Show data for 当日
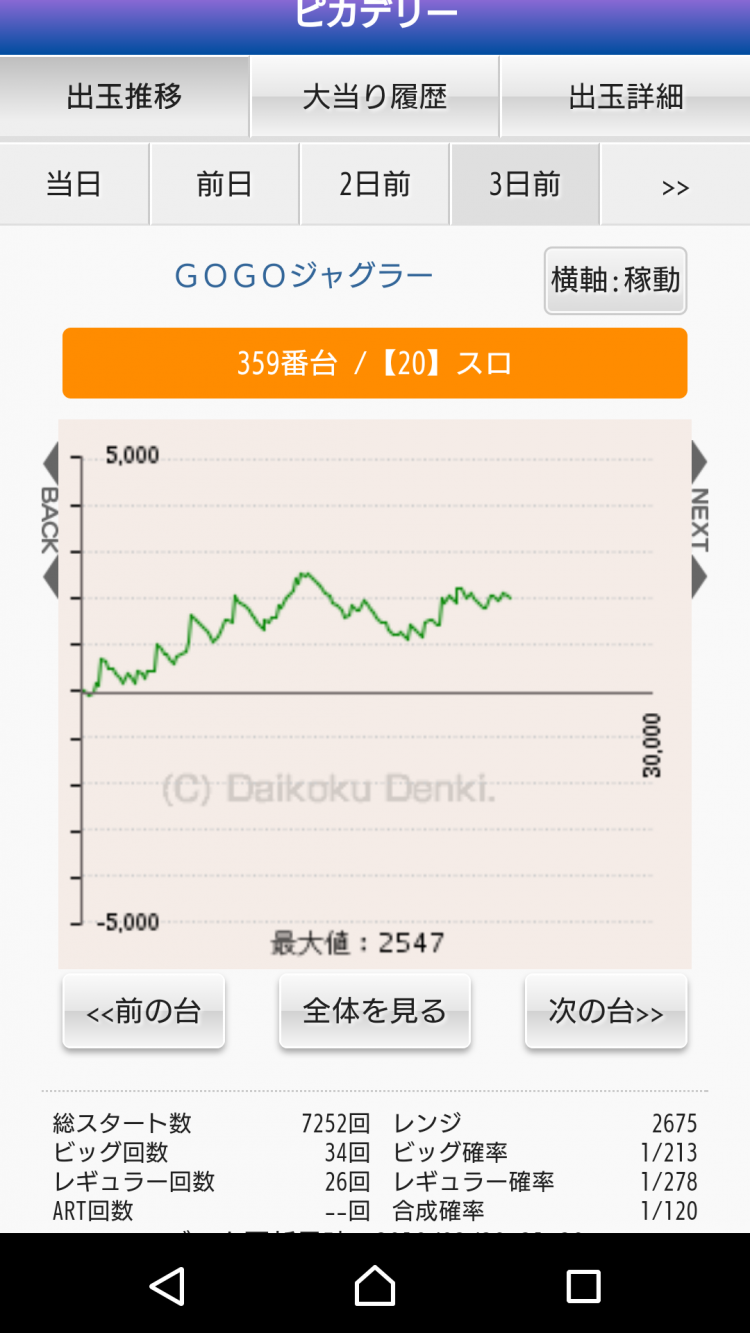This screenshot has width=750, height=1333. pyautogui.click(x=74, y=184)
